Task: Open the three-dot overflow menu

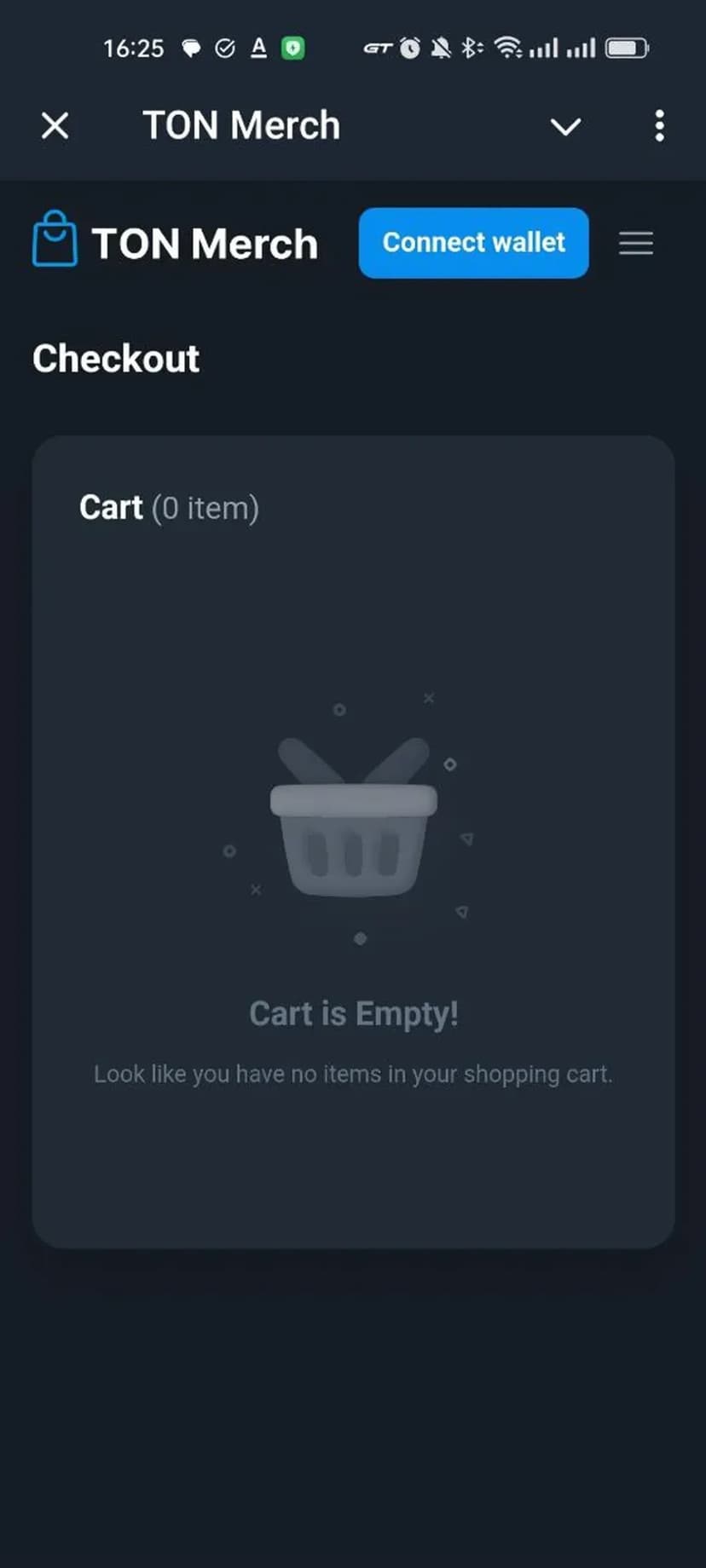Action: (x=659, y=126)
